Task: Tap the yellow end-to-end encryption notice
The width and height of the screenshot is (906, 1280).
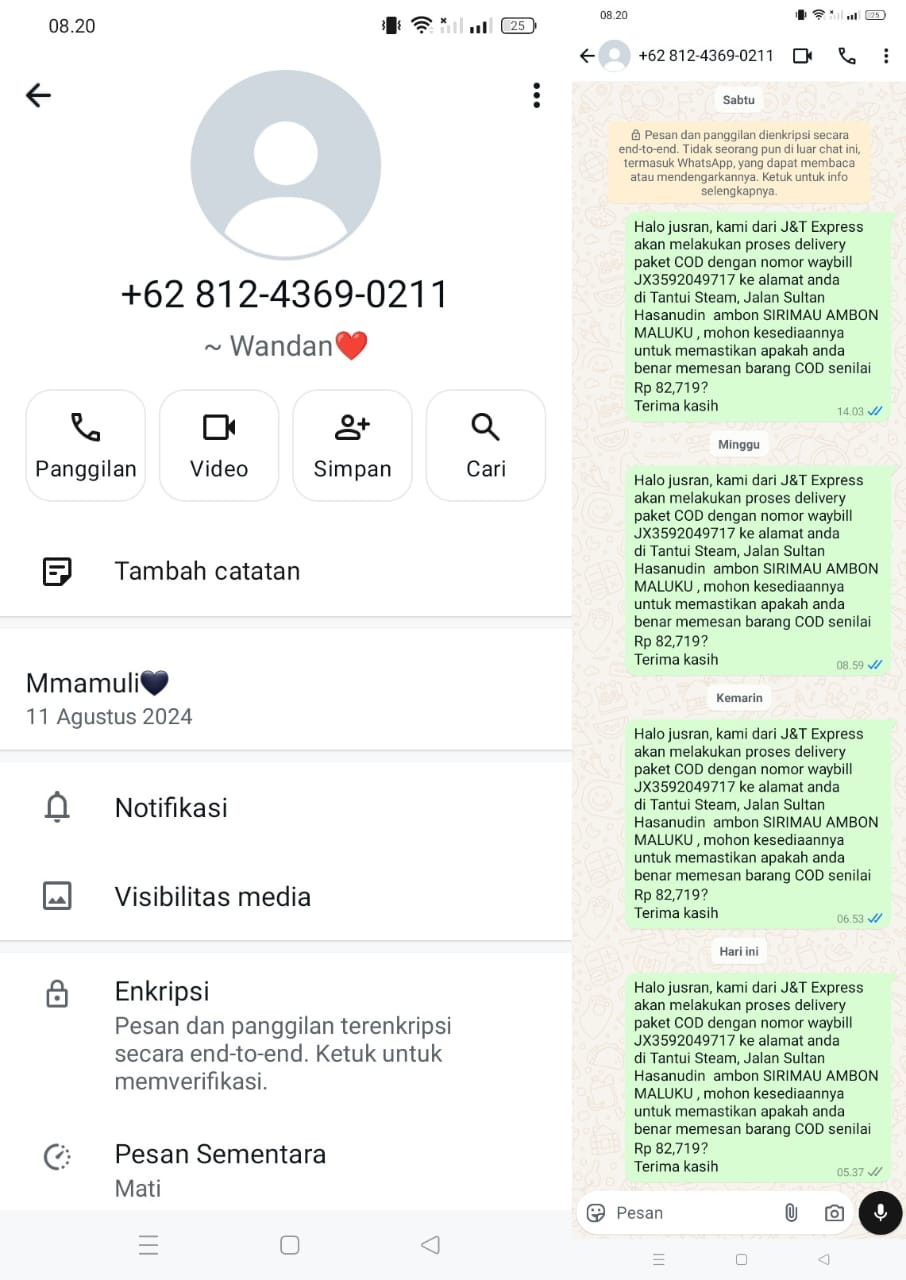Action: [x=739, y=162]
